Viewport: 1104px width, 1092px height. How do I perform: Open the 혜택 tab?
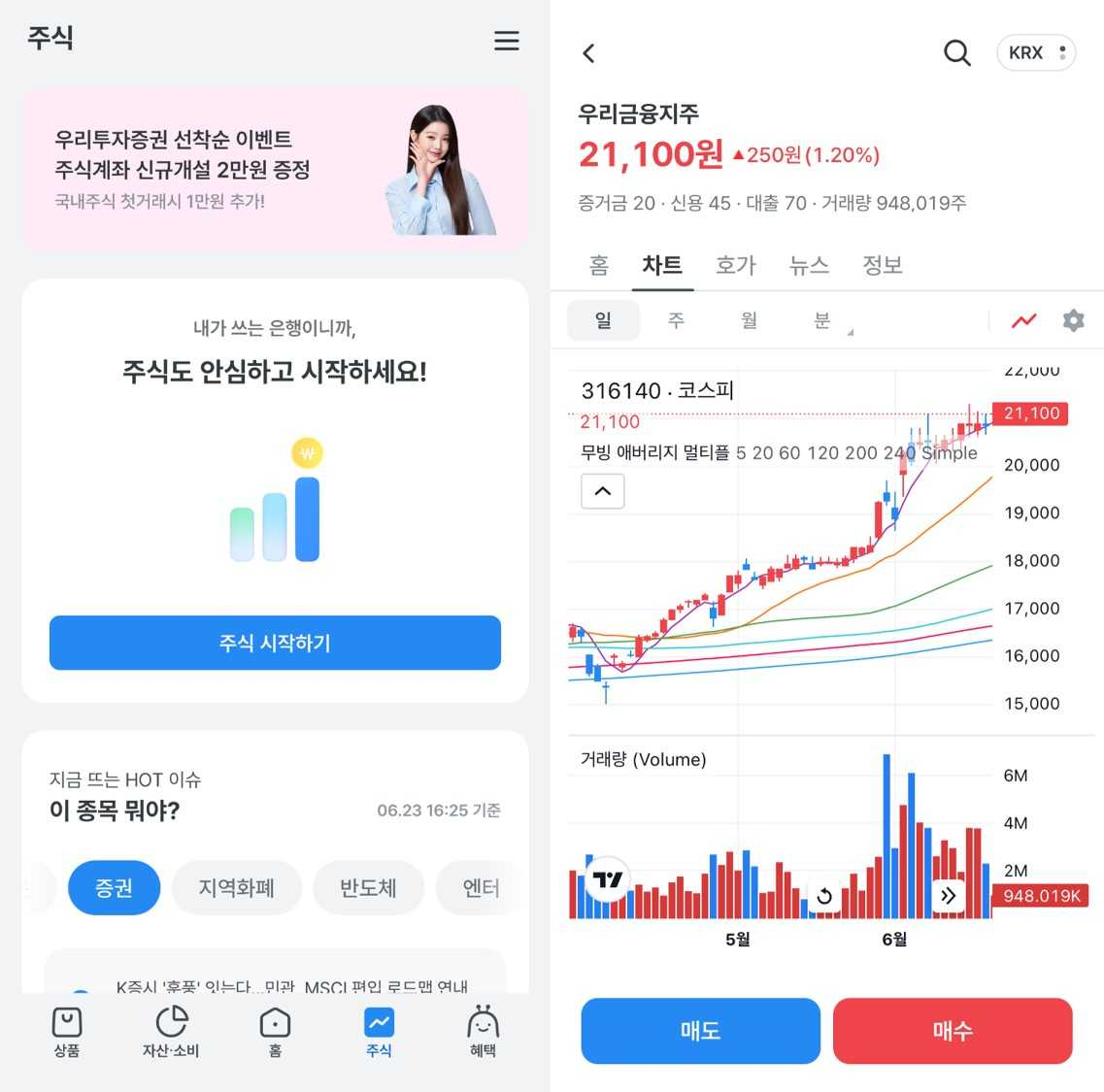483,1031
